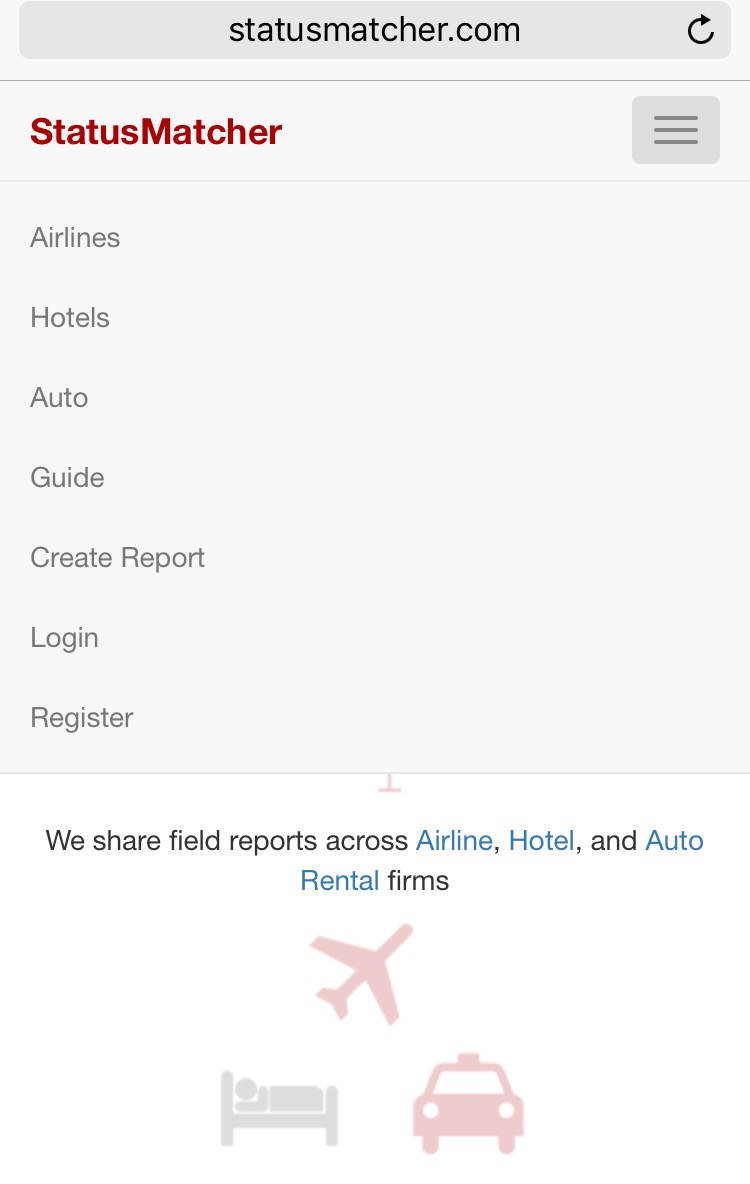Follow the Hotel link in the text
Viewport: 750px width, 1184px height.
pos(541,841)
